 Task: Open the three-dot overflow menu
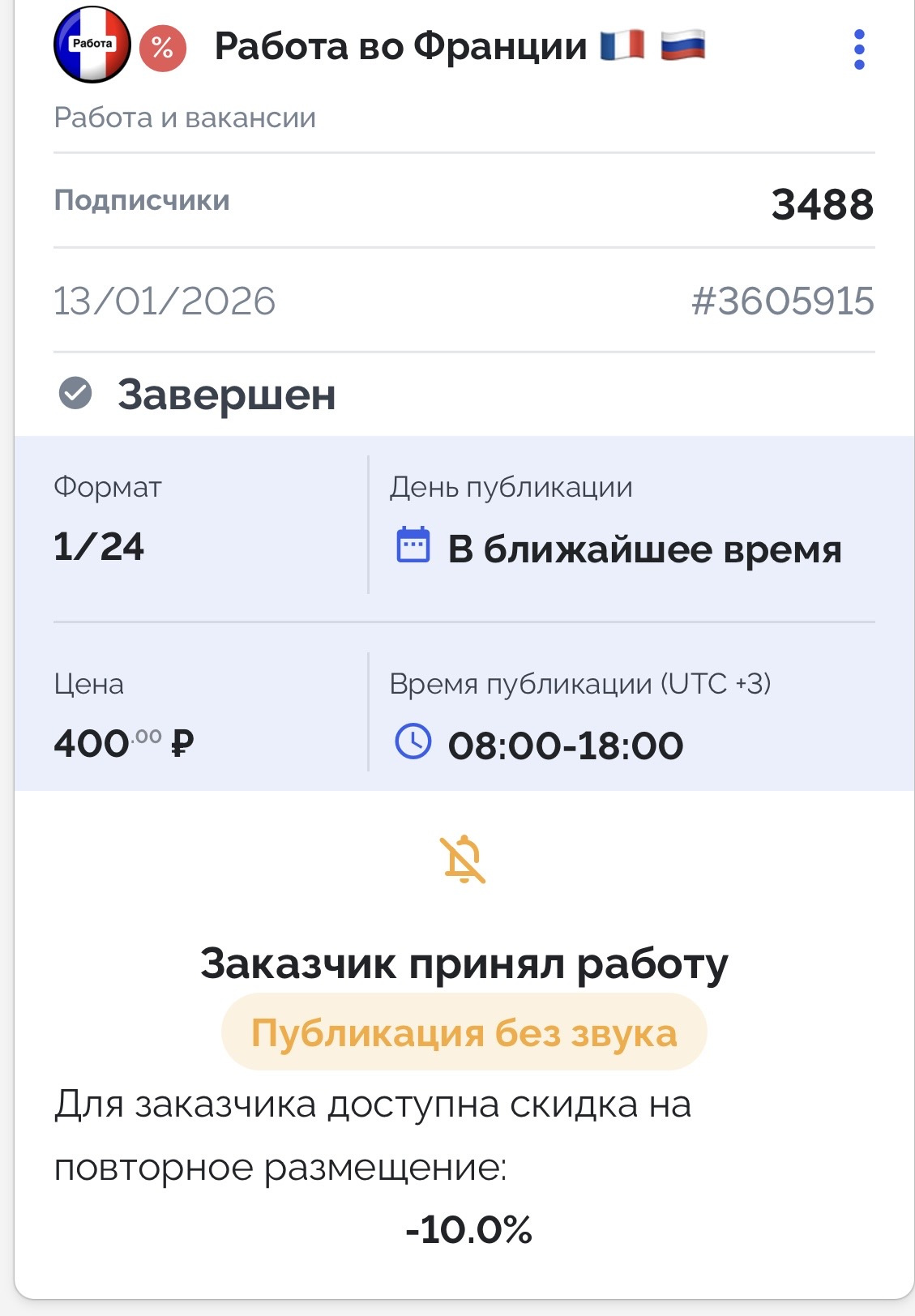click(859, 49)
